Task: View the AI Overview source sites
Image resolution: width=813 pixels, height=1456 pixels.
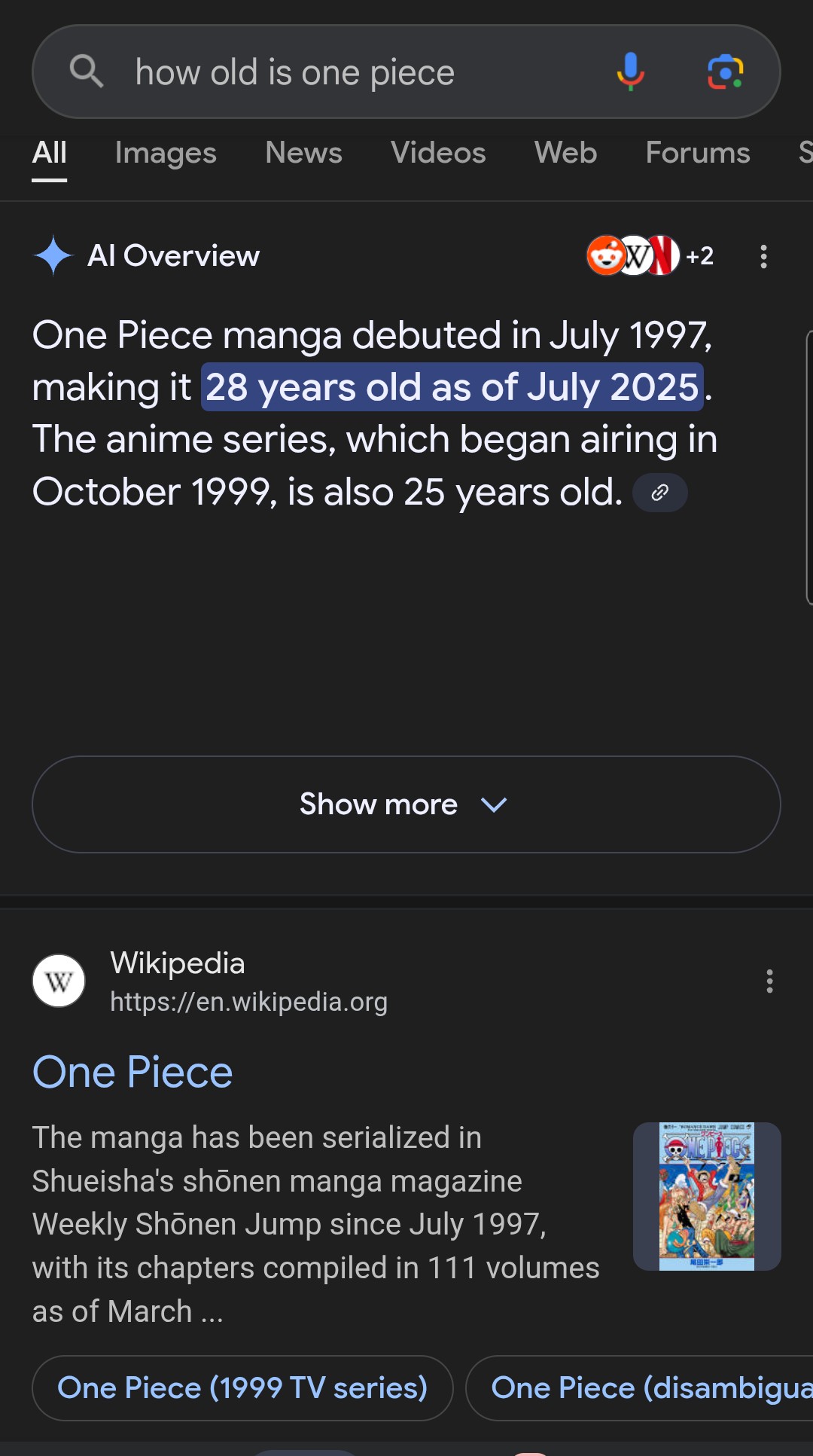Action: tap(649, 256)
